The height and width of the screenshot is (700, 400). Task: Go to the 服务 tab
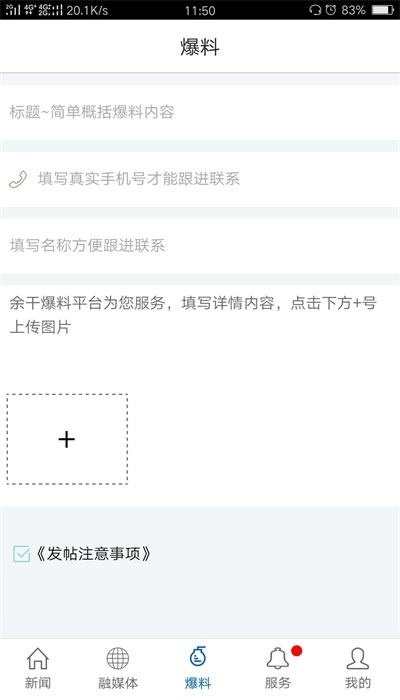pyautogui.click(x=278, y=668)
